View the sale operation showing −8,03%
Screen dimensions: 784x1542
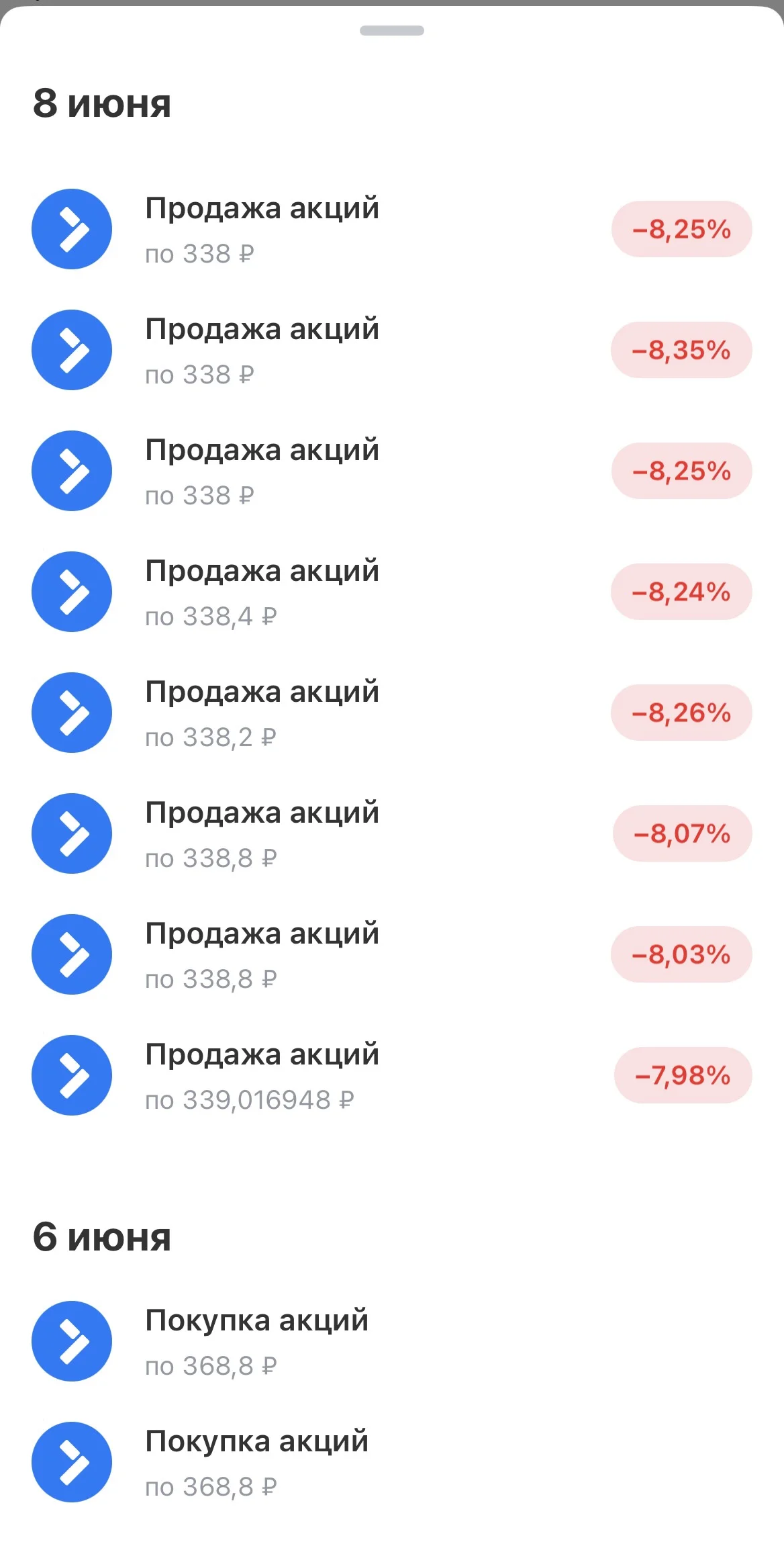tap(392, 954)
